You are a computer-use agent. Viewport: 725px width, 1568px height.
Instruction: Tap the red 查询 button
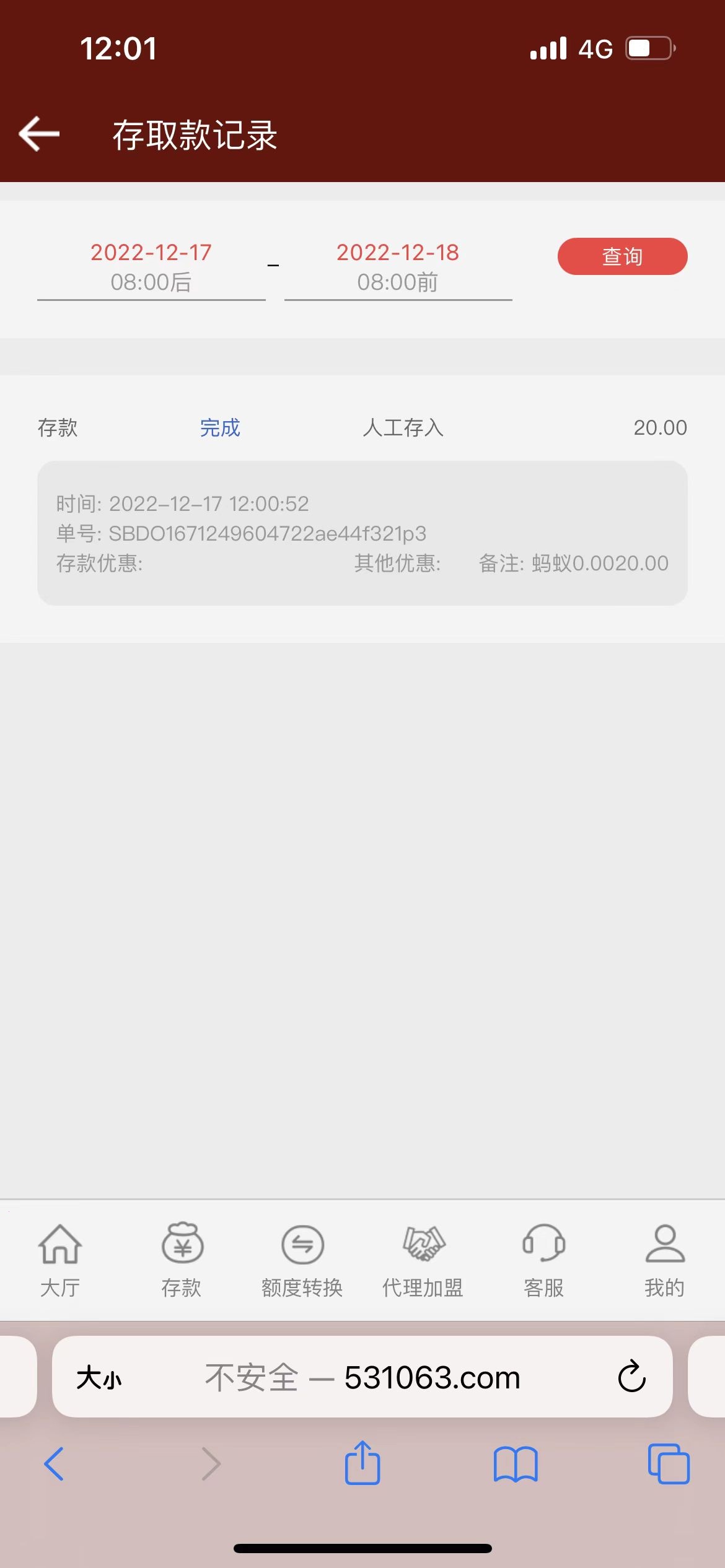[622, 256]
